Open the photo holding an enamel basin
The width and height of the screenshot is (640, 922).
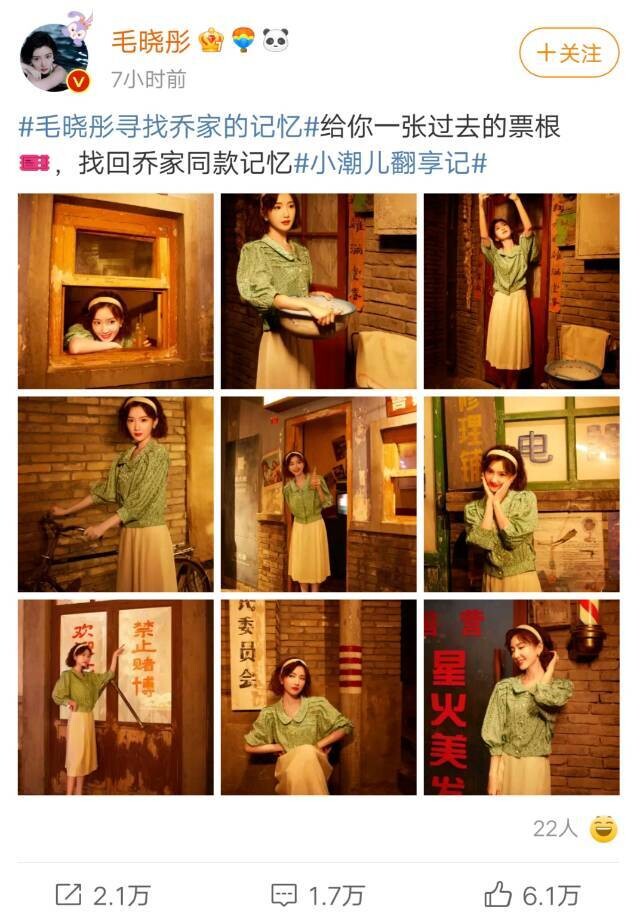point(318,291)
